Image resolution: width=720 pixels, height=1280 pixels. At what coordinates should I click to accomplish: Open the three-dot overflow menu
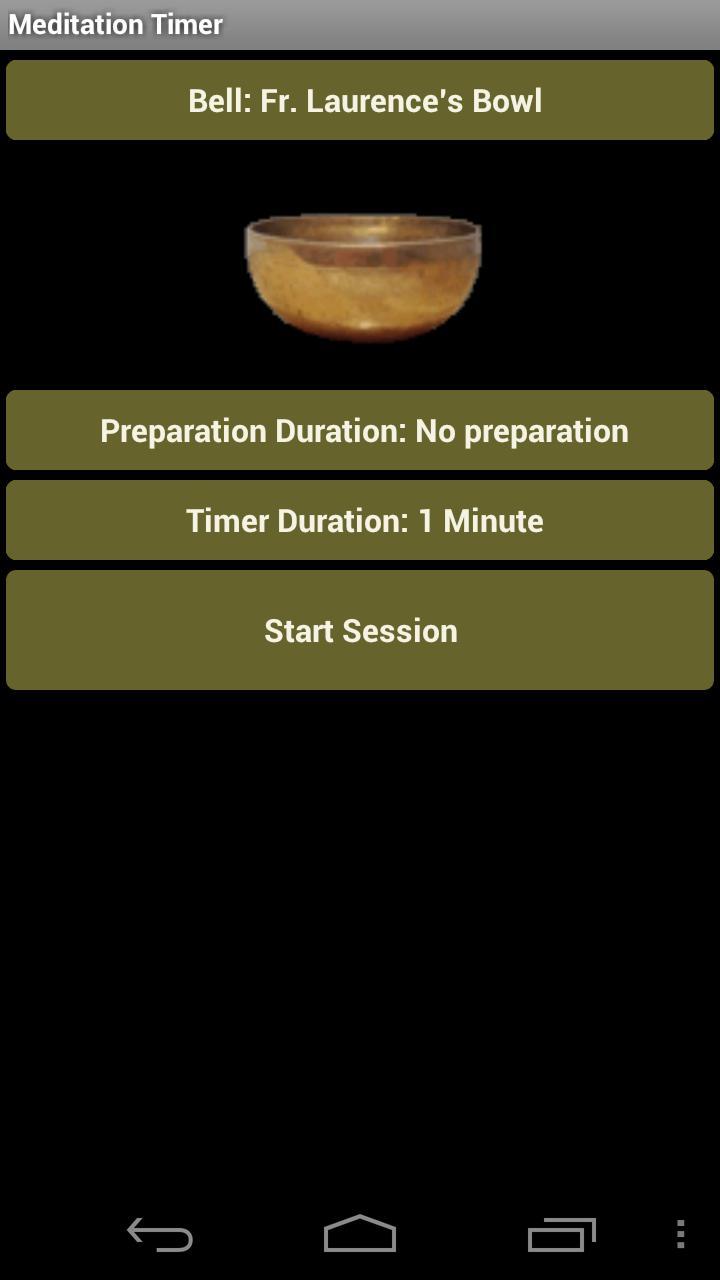point(680,1235)
